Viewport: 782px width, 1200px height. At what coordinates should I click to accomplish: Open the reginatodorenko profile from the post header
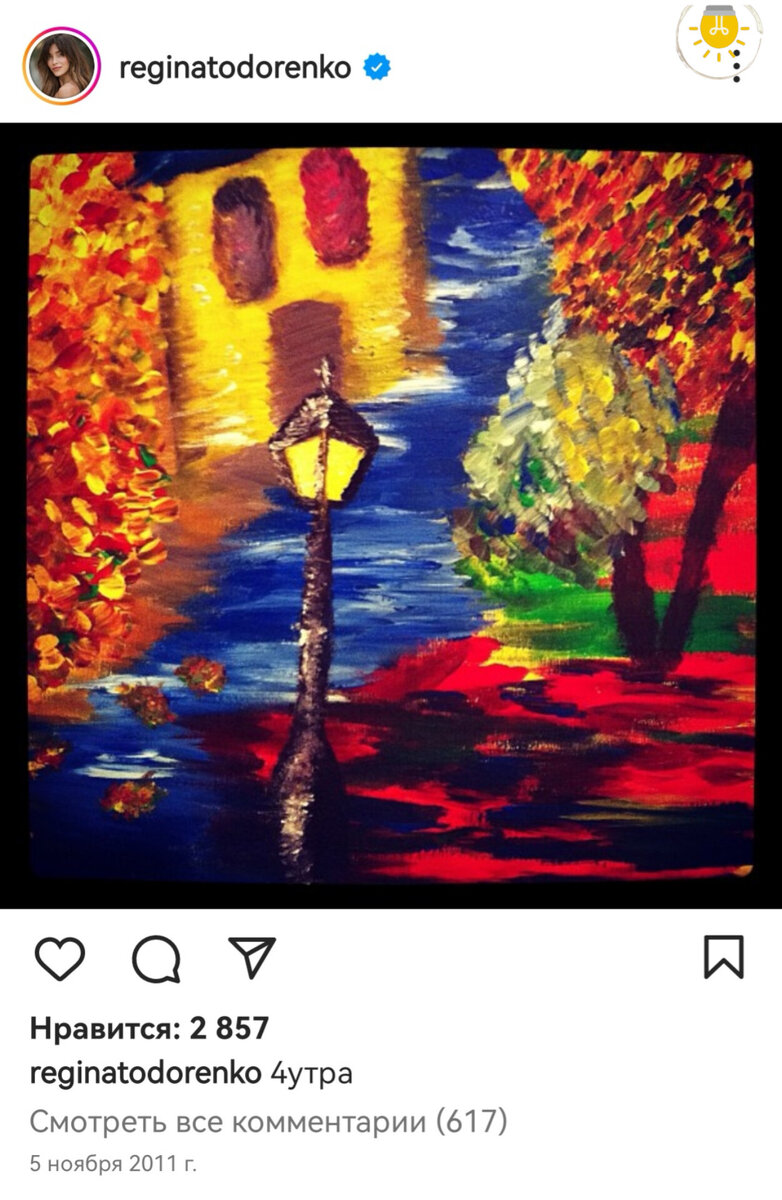point(235,68)
